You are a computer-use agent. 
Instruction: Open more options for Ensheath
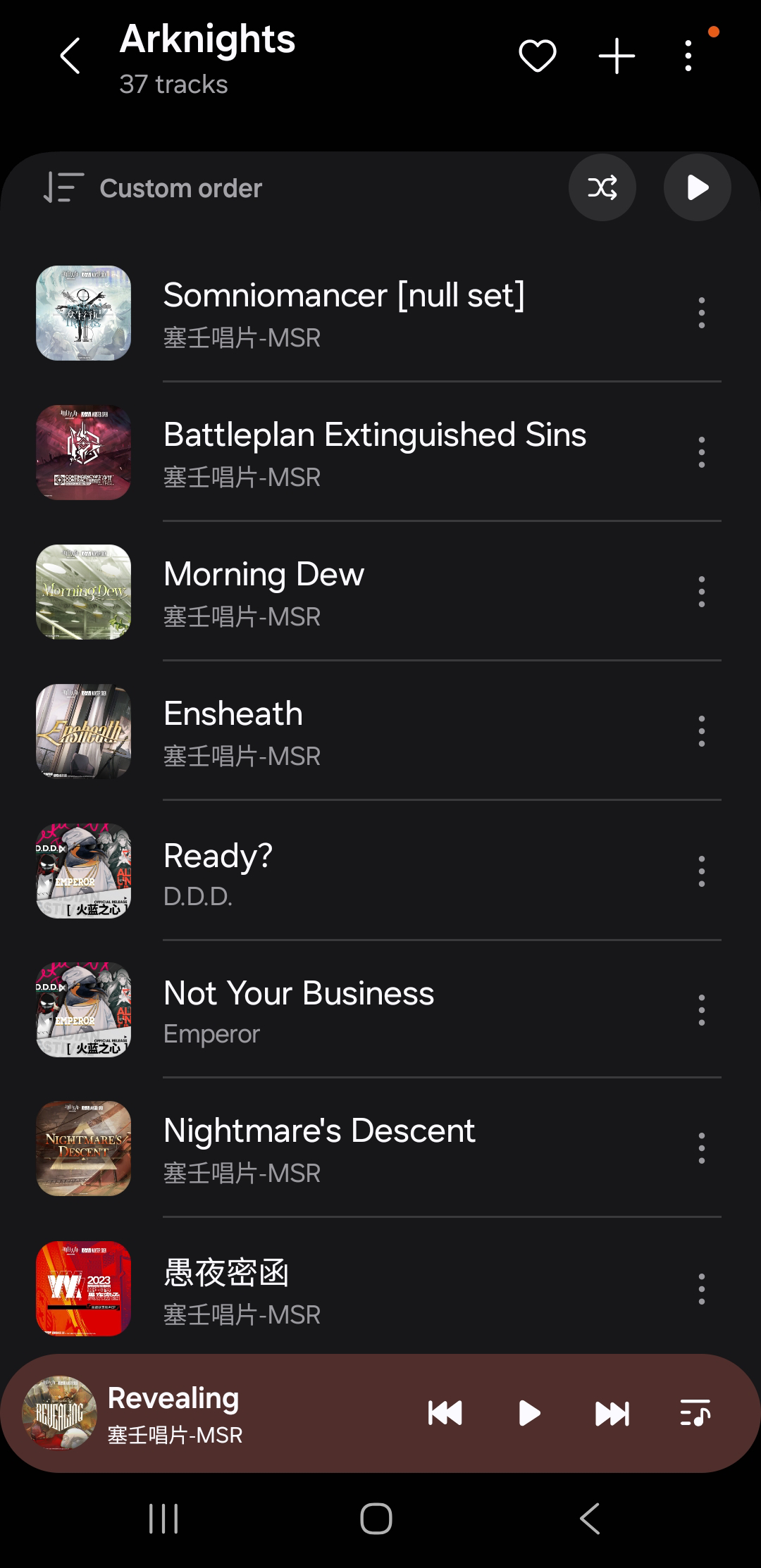[x=702, y=731]
